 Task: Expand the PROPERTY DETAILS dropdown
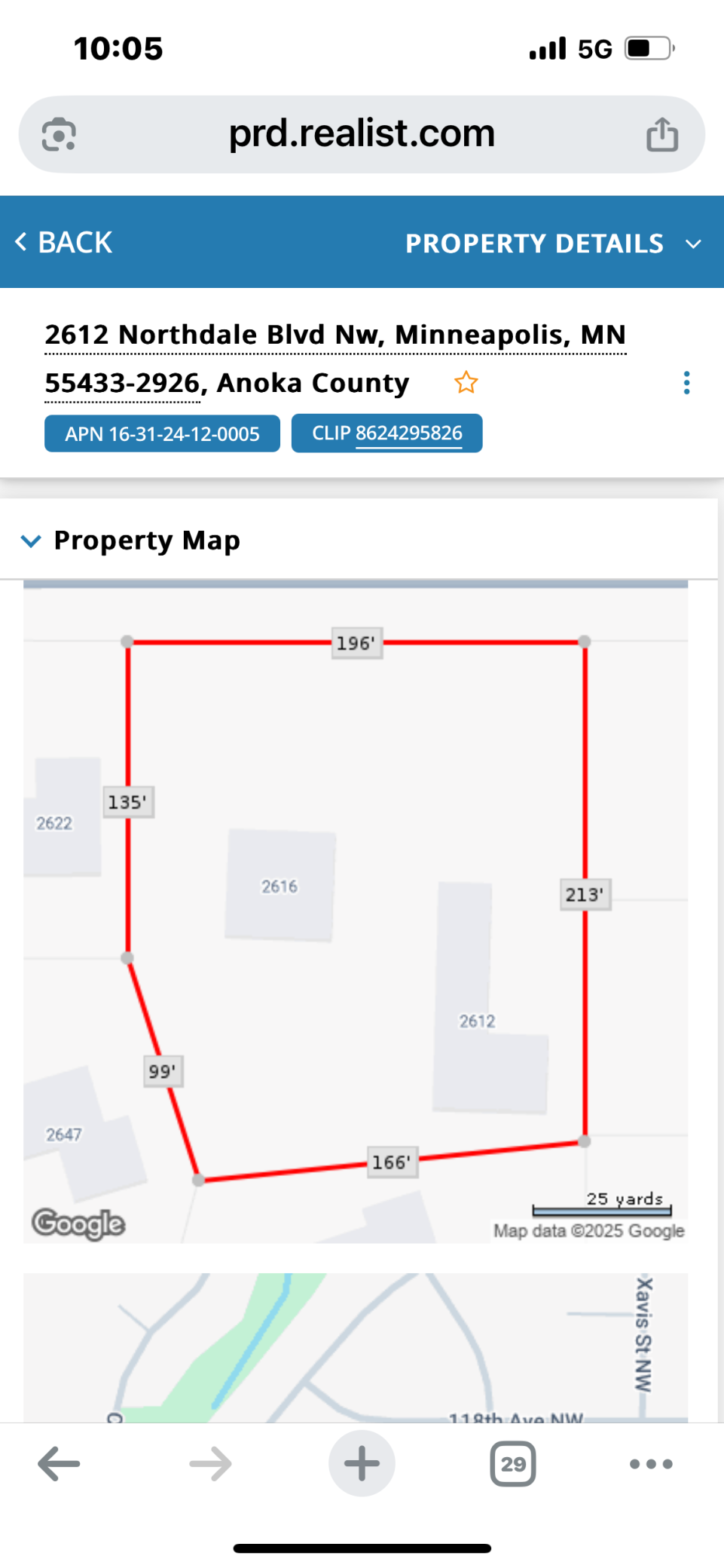(554, 243)
